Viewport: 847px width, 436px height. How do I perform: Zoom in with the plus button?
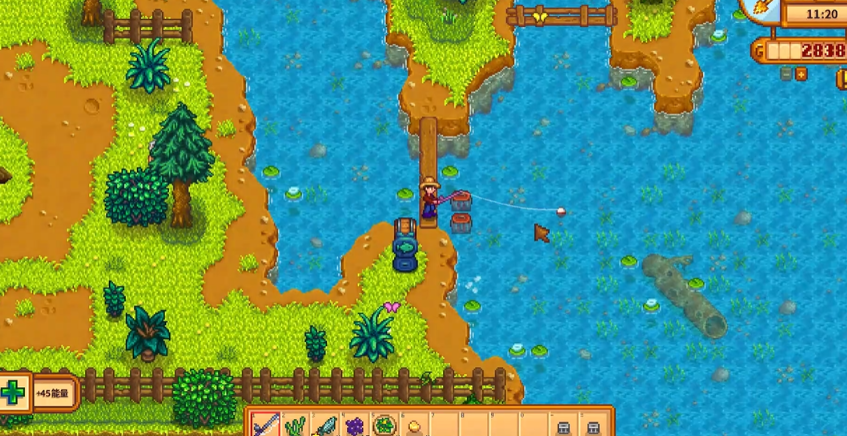(x=802, y=74)
